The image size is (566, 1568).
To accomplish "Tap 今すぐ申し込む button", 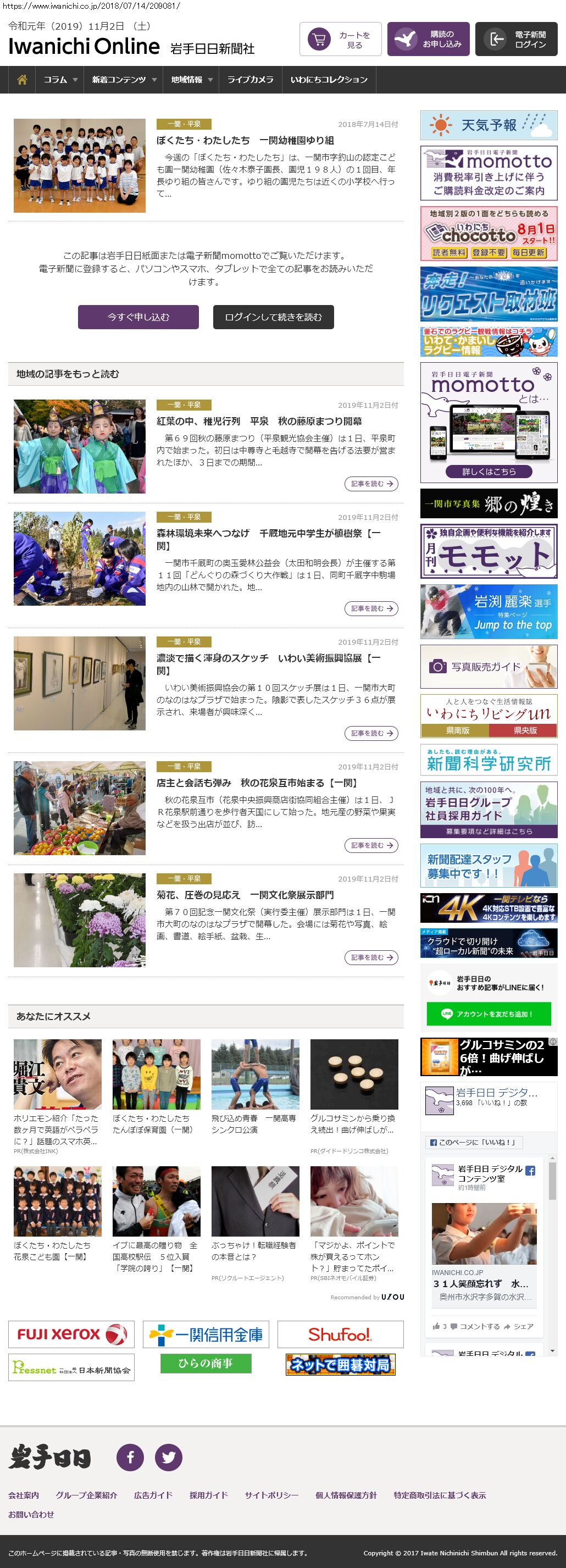I will click(138, 317).
